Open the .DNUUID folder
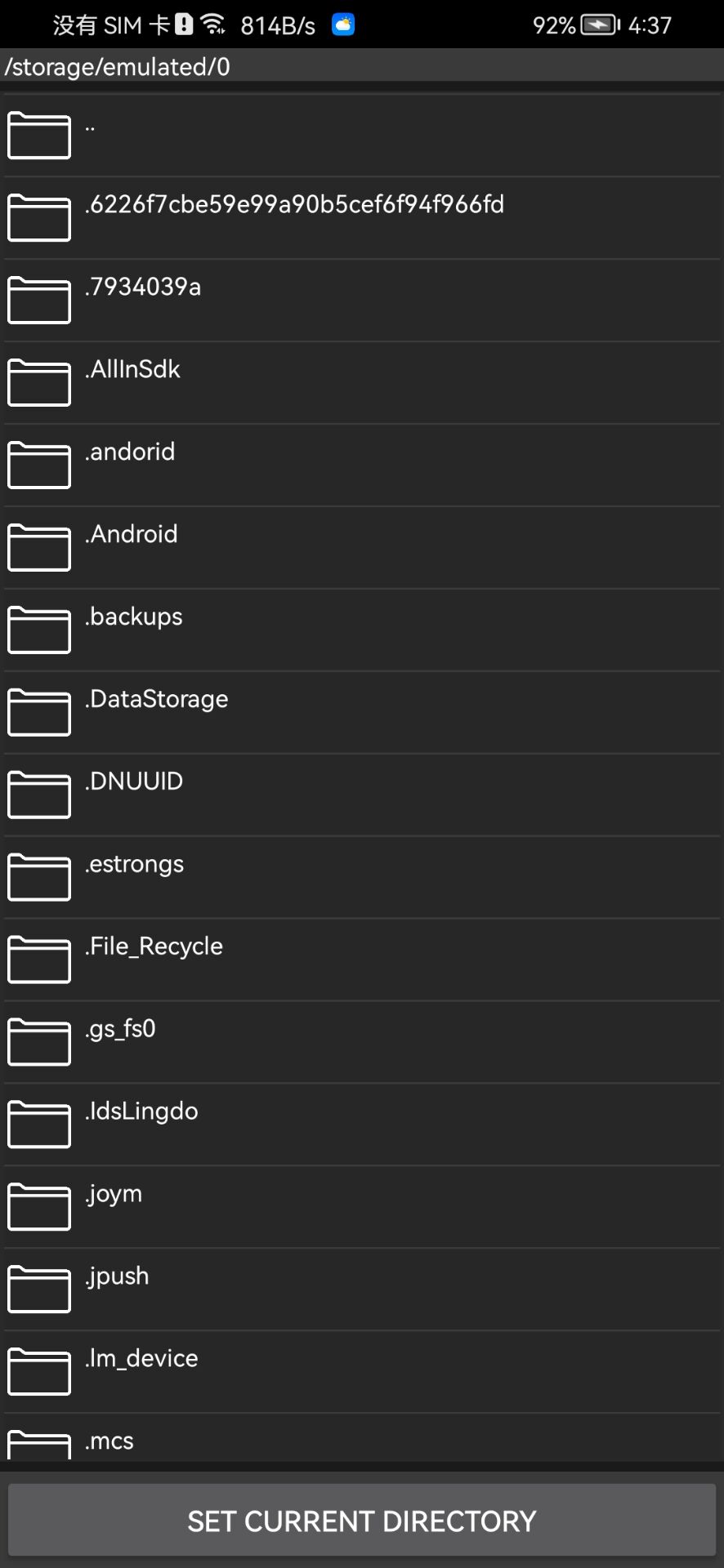The width and height of the screenshot is (724, 1568). point(362,795)
